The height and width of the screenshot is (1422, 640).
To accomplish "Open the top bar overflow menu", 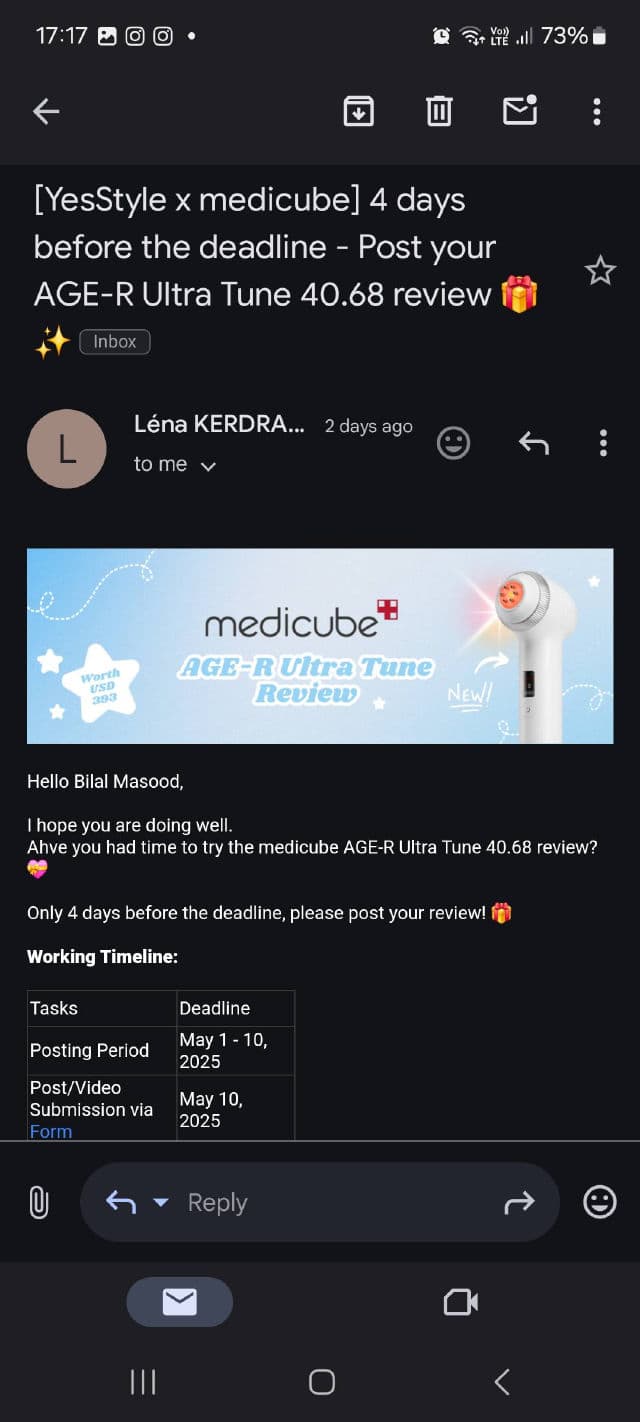I will (597, 111).
